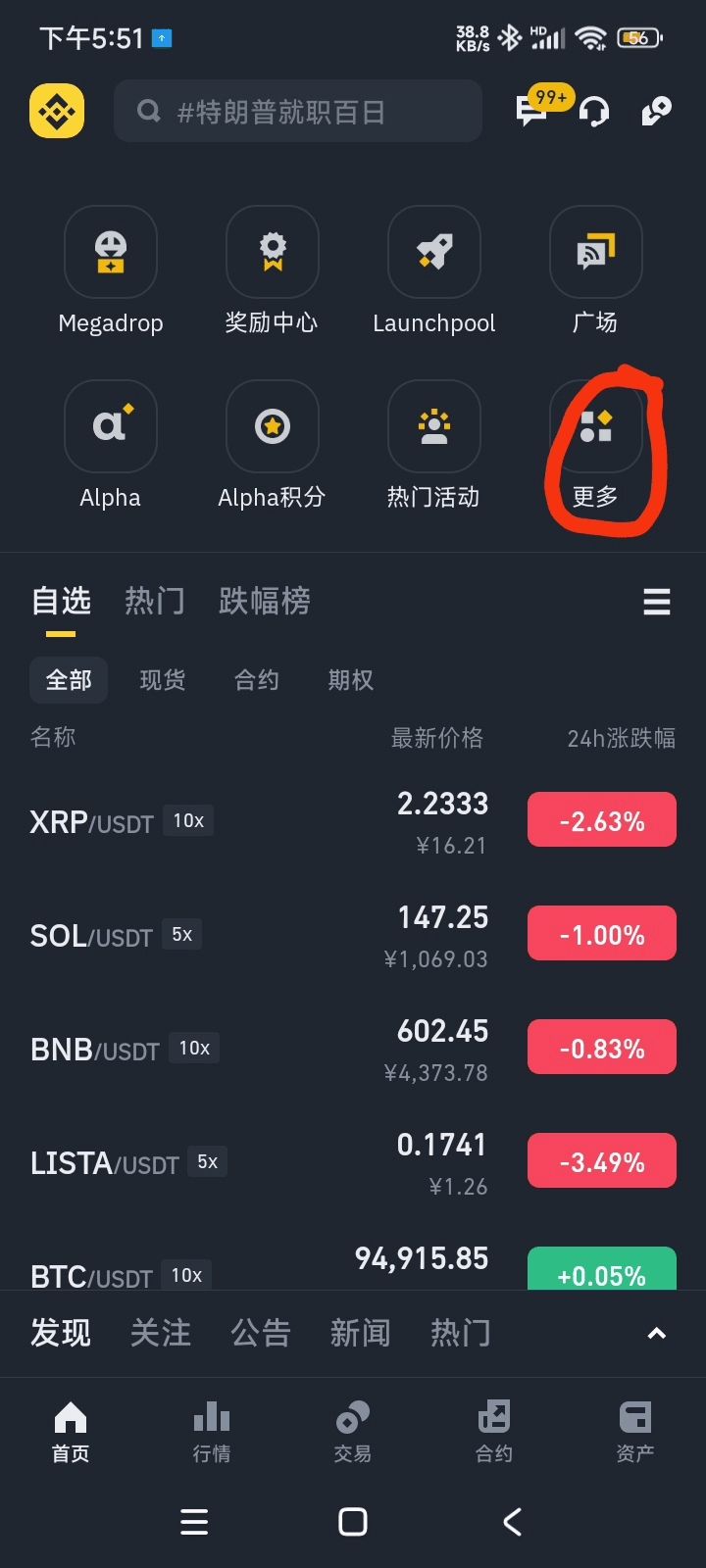Open the XRP/USDT pair row
The width and height of the screenshot is (706, 1568).
353,821
